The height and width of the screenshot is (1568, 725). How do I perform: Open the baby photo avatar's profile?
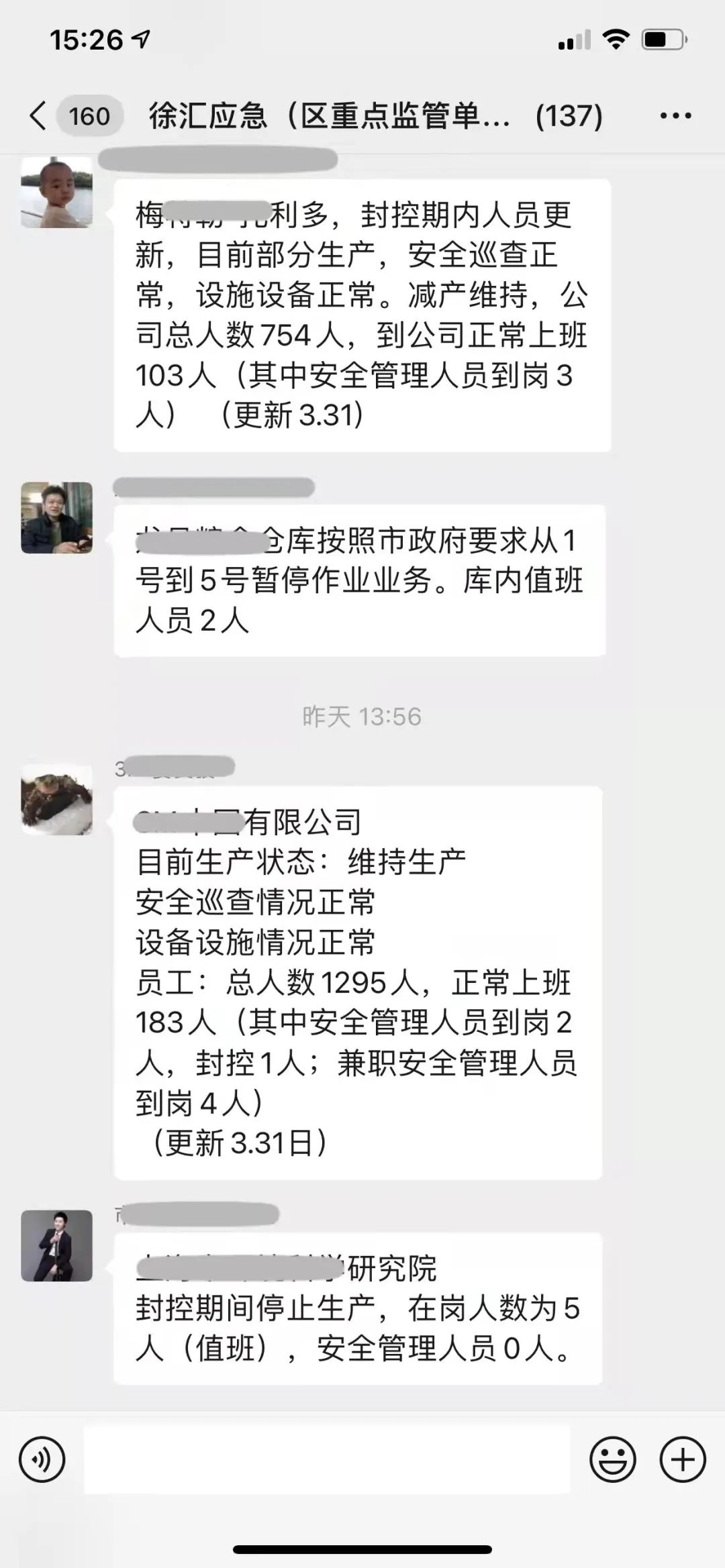click(56, 193)
